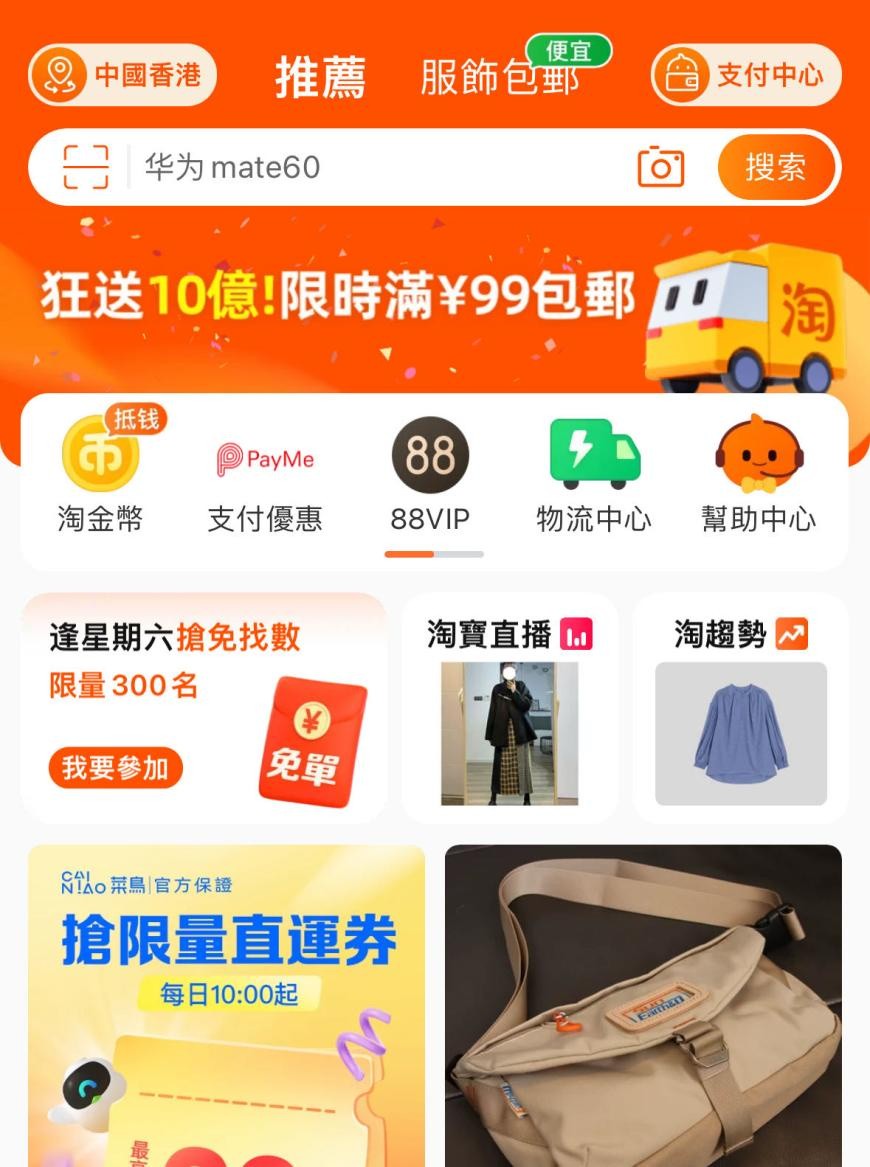Switch to the 服飾包郵 tab

(499, 77)
